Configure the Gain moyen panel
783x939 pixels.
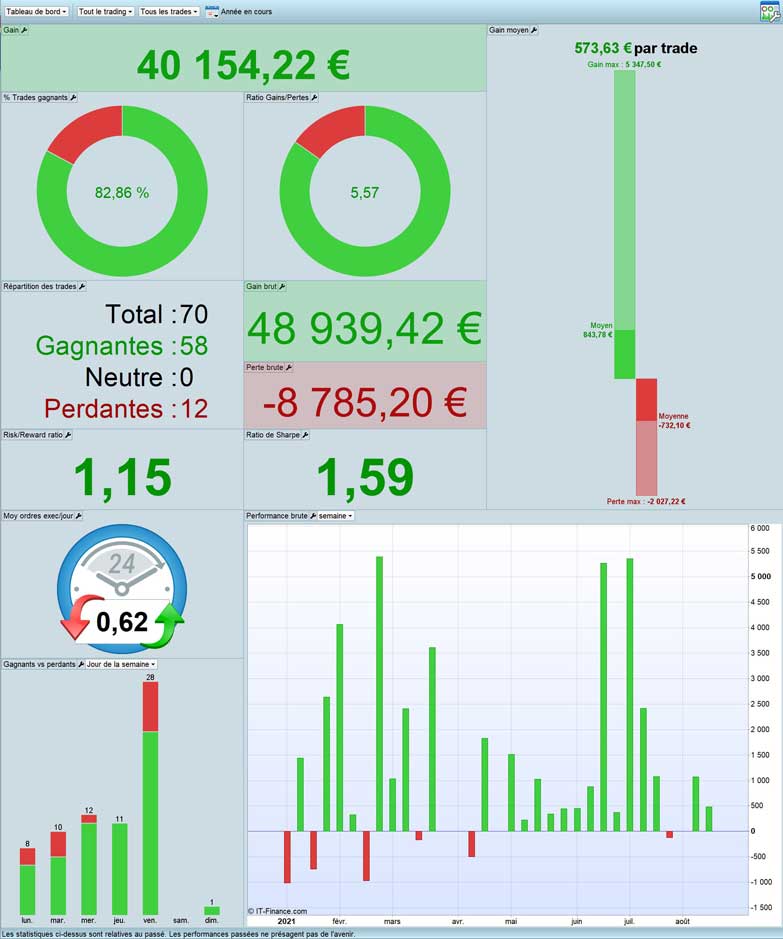point(534,30)
